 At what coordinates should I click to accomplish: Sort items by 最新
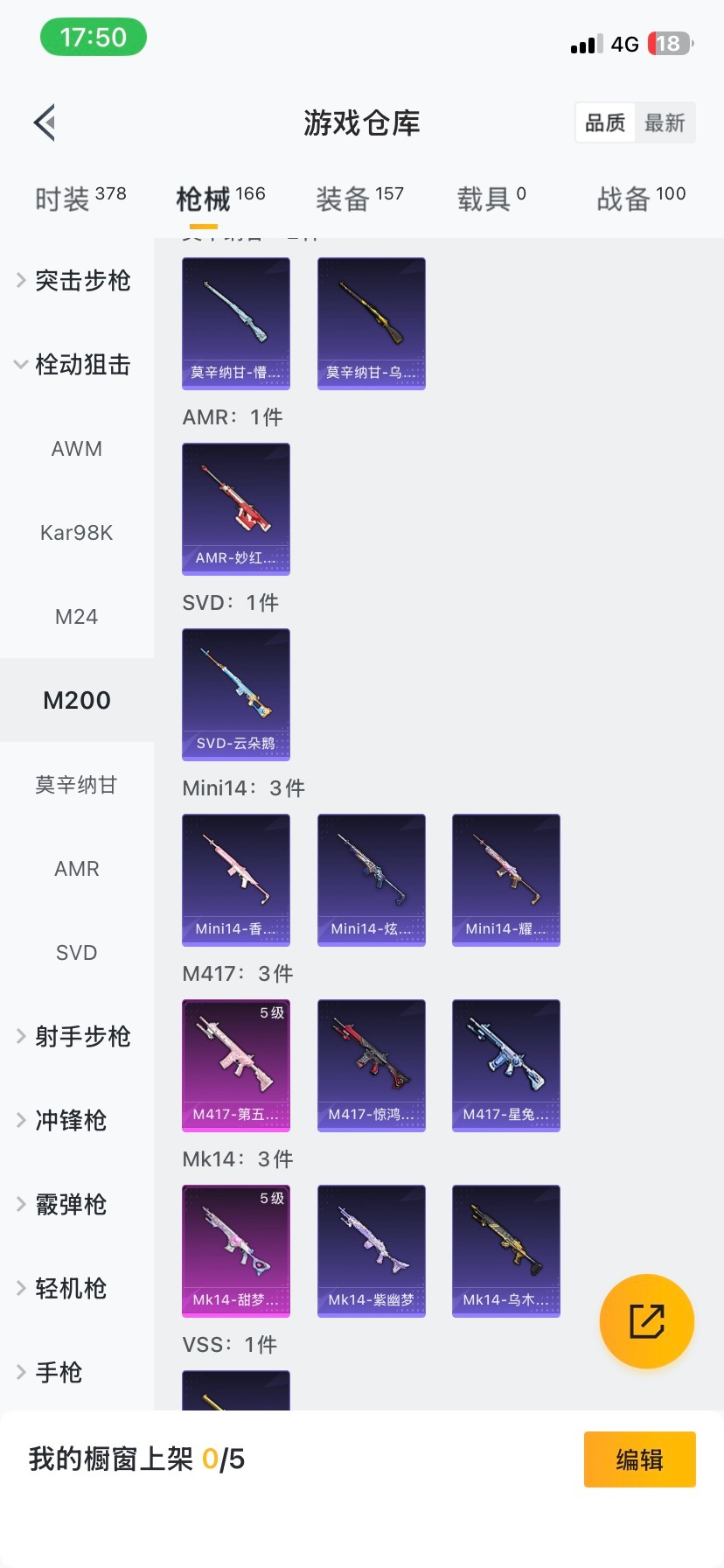665,123
